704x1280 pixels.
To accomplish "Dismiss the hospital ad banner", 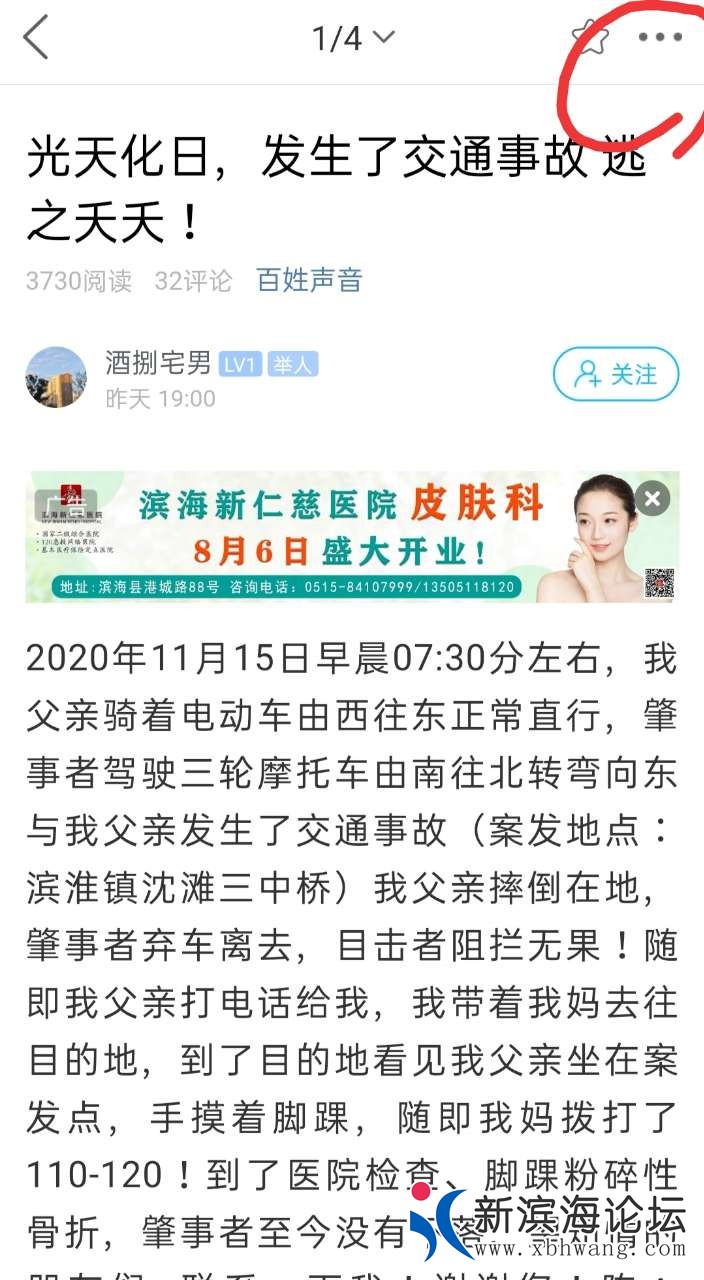I will (x=652, y=498).
